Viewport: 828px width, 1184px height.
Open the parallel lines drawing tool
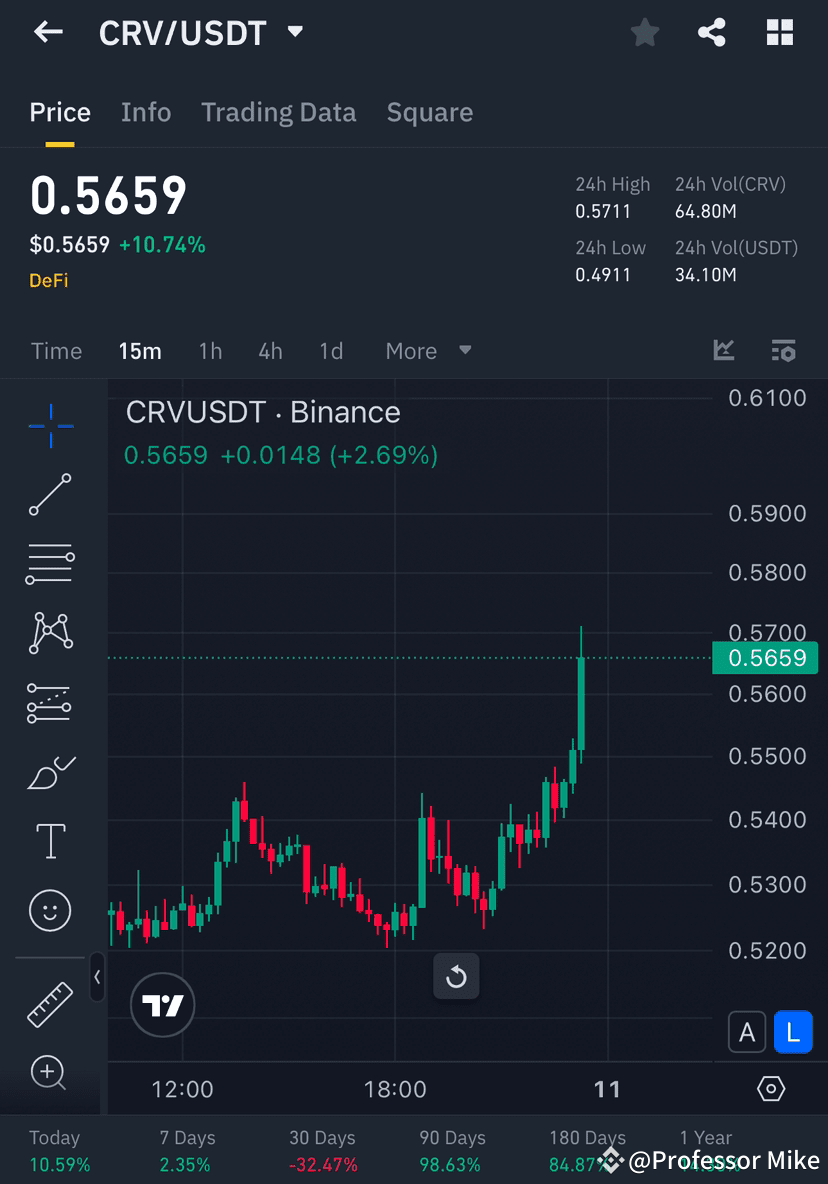coord(50,563)
